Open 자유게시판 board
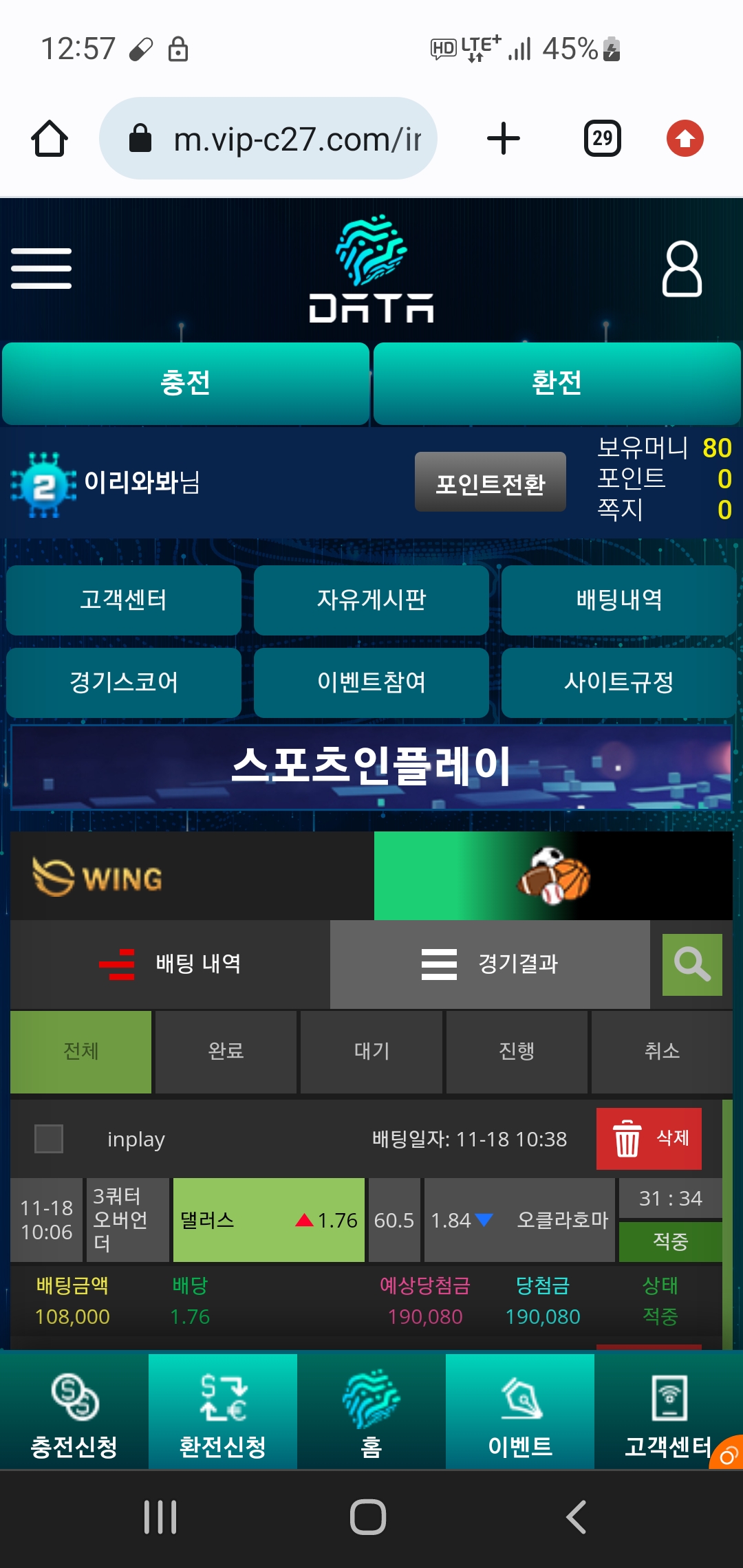 (371, 600)
